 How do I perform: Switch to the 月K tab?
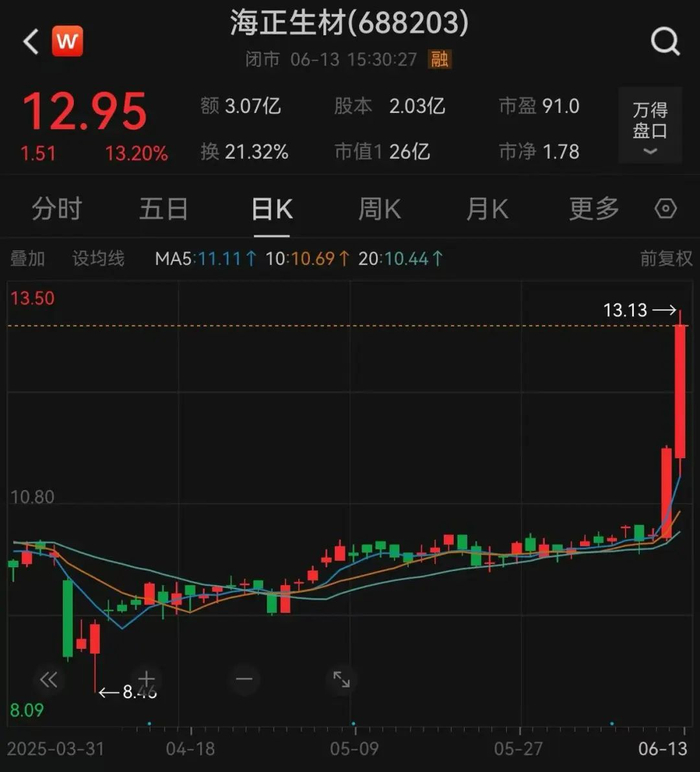pyautogui.click(x=487, y=209)
